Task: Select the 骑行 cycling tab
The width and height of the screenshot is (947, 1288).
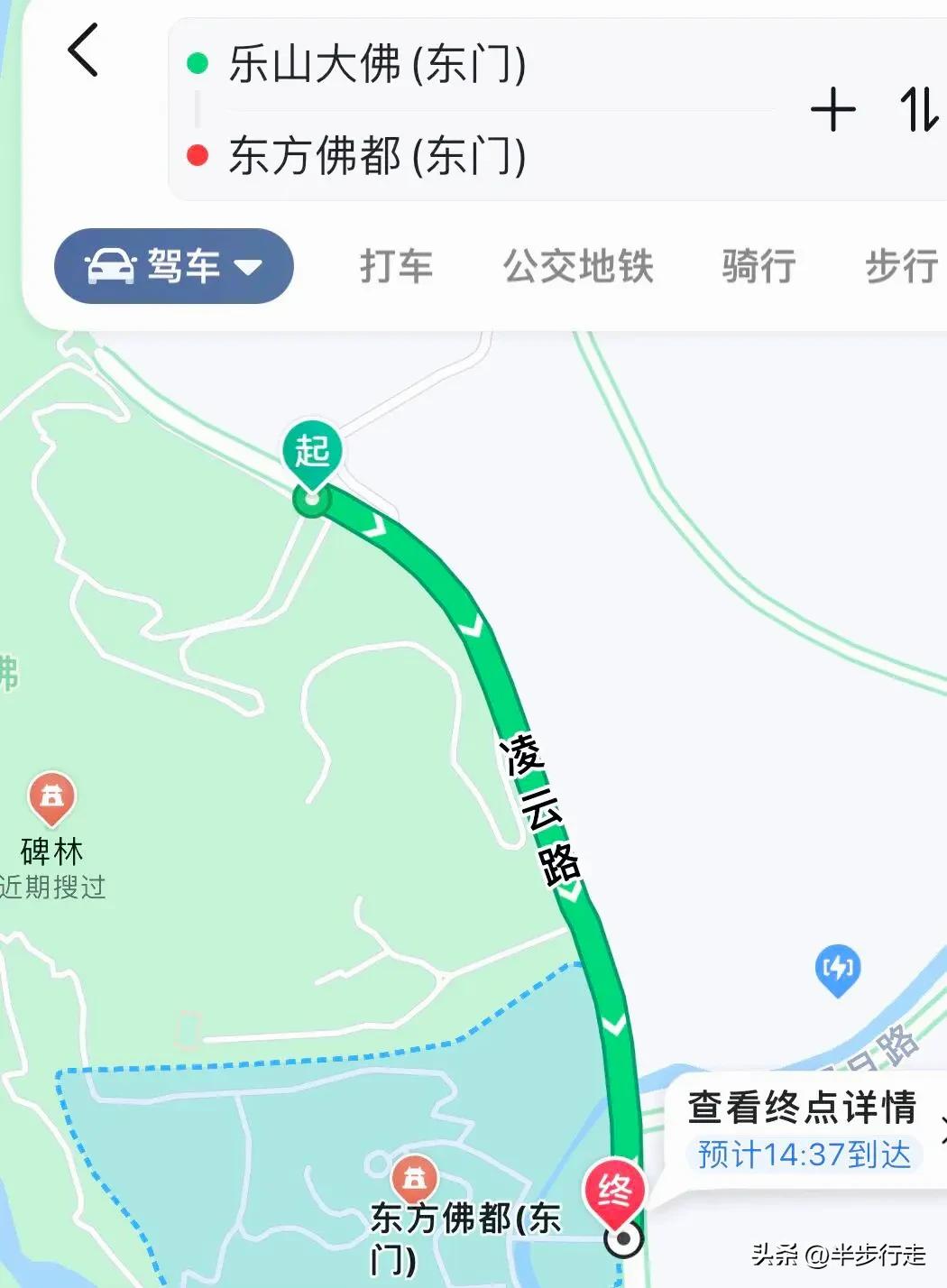Action: [x=758, y=266]
